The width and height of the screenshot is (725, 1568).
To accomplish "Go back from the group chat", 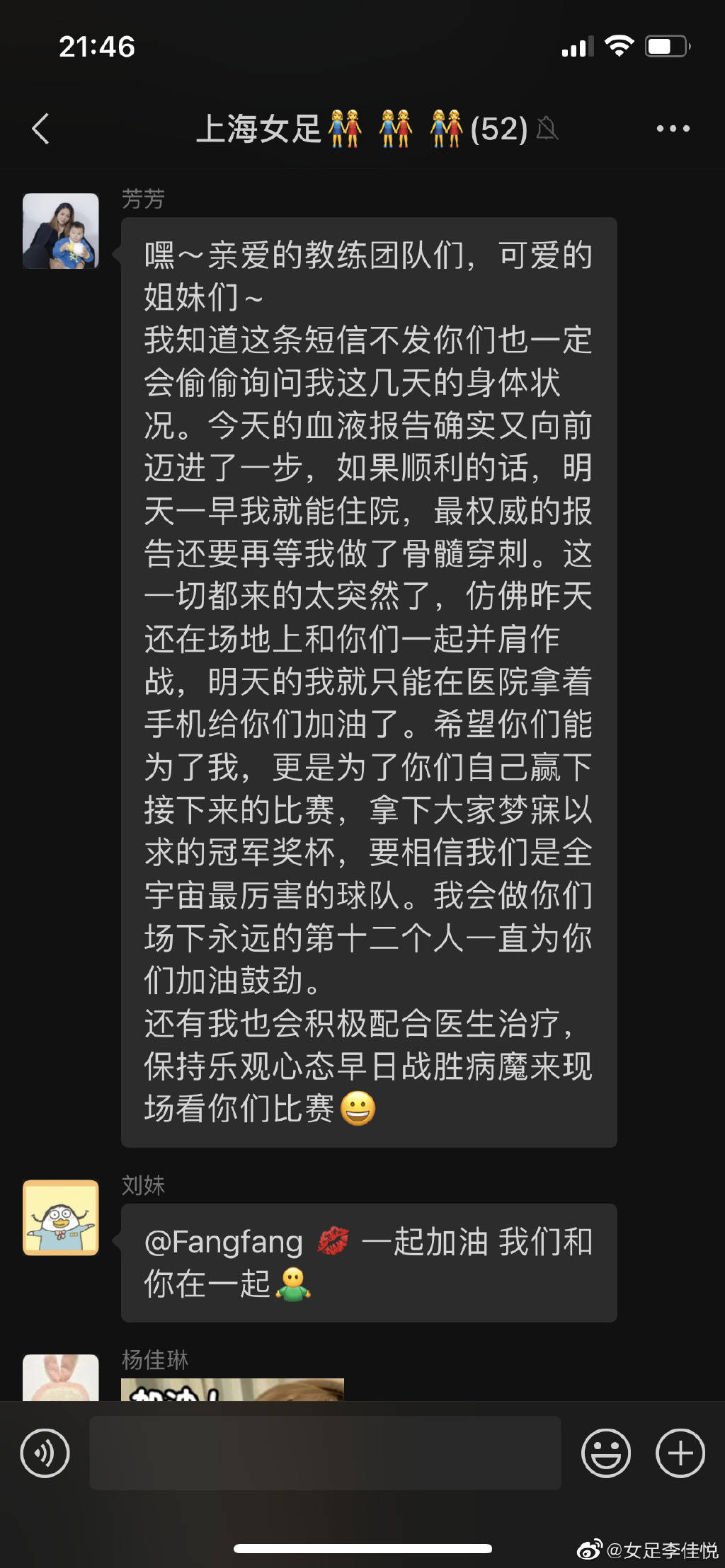I will 41,129.
